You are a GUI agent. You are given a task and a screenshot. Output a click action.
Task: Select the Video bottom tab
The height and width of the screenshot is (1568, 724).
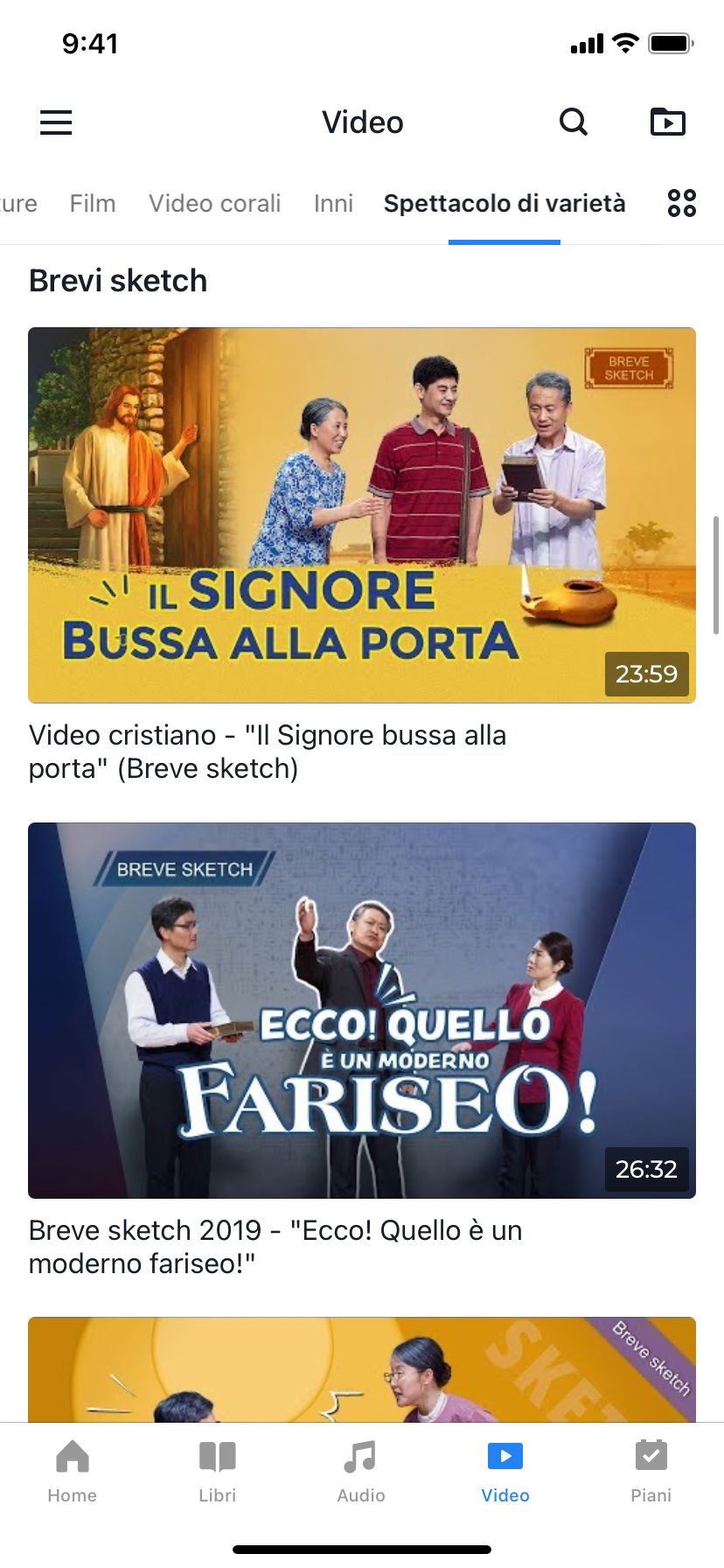(x=505, y=1472)
